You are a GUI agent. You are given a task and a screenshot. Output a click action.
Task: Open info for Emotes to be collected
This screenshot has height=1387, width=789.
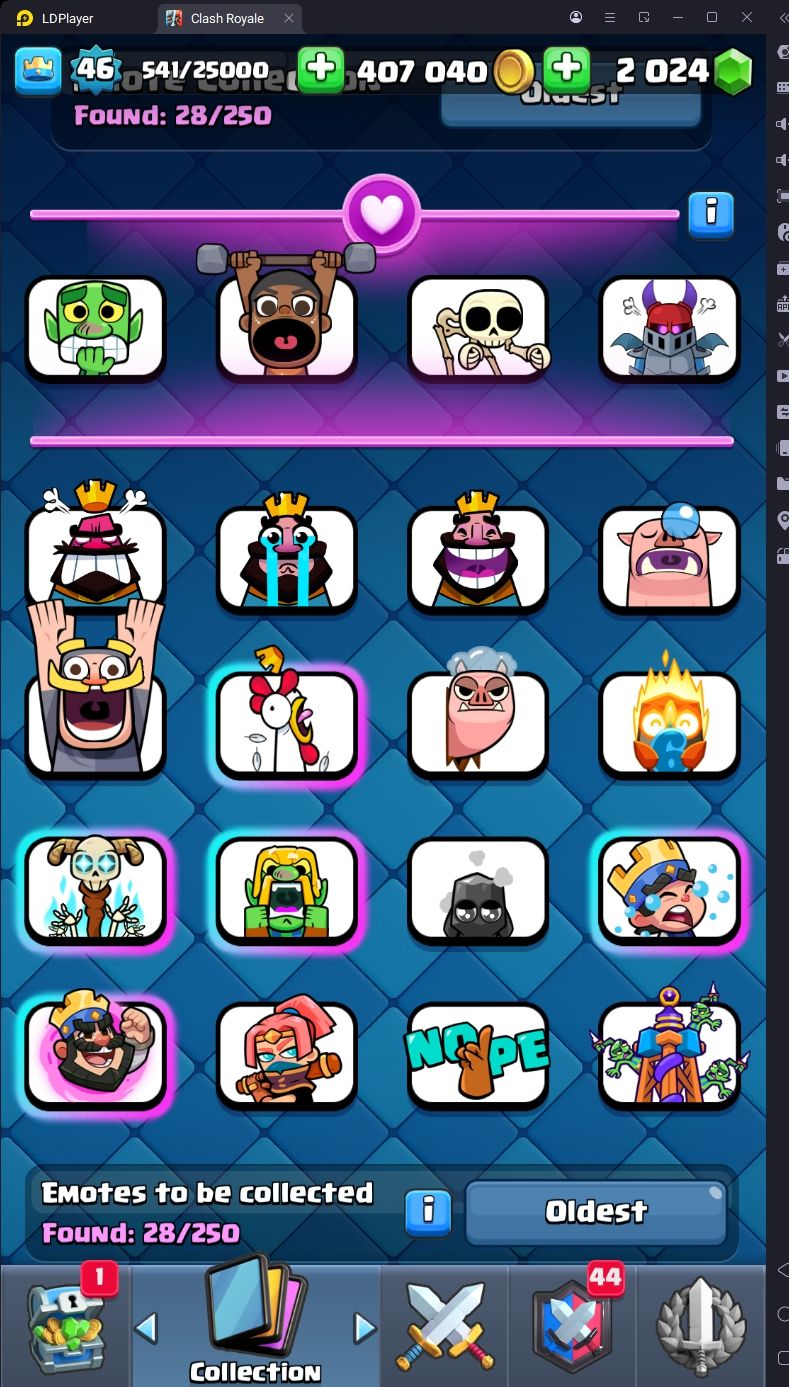428,1211
